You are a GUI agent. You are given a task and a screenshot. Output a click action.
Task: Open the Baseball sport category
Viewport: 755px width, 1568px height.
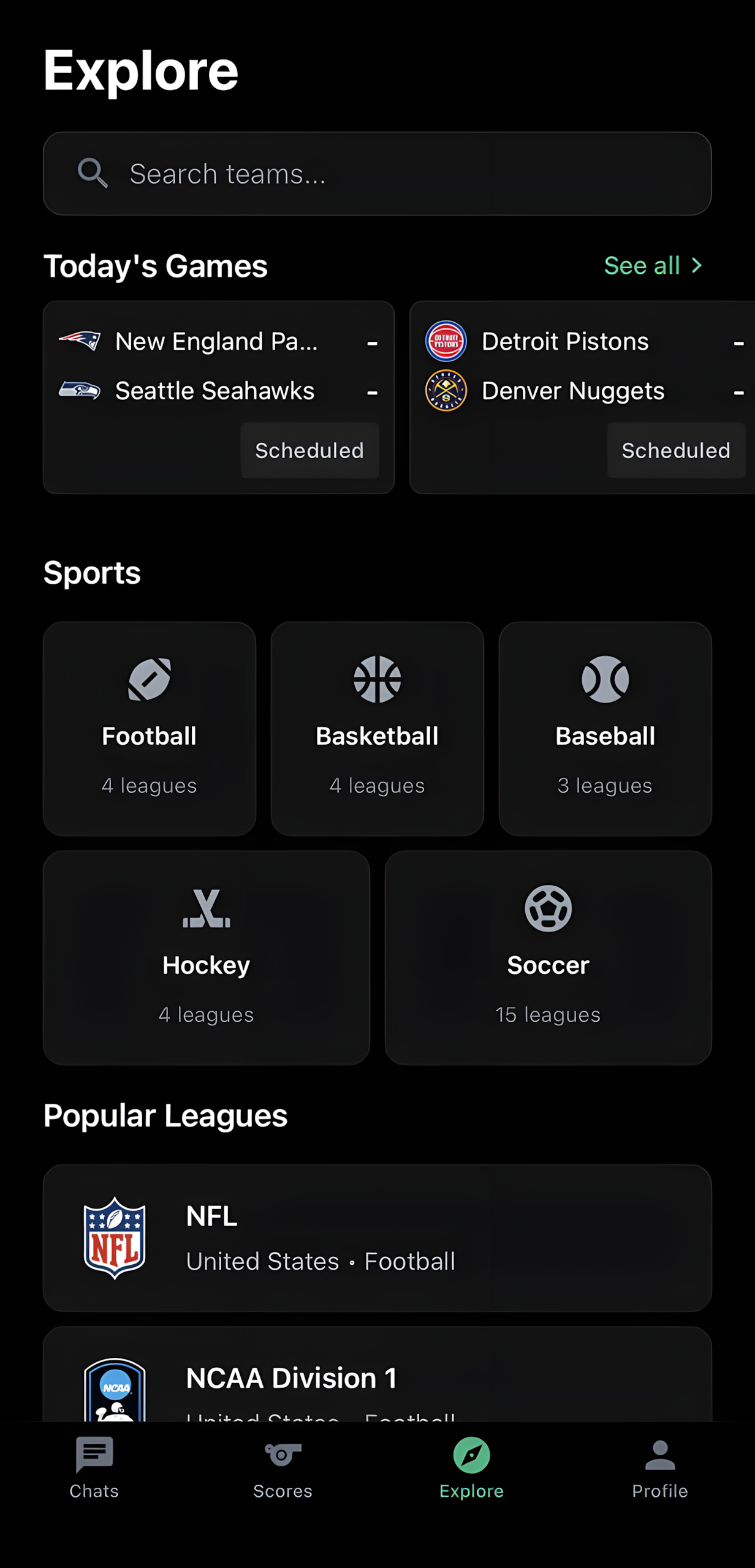pyautogui.click(x=605, y=728)
